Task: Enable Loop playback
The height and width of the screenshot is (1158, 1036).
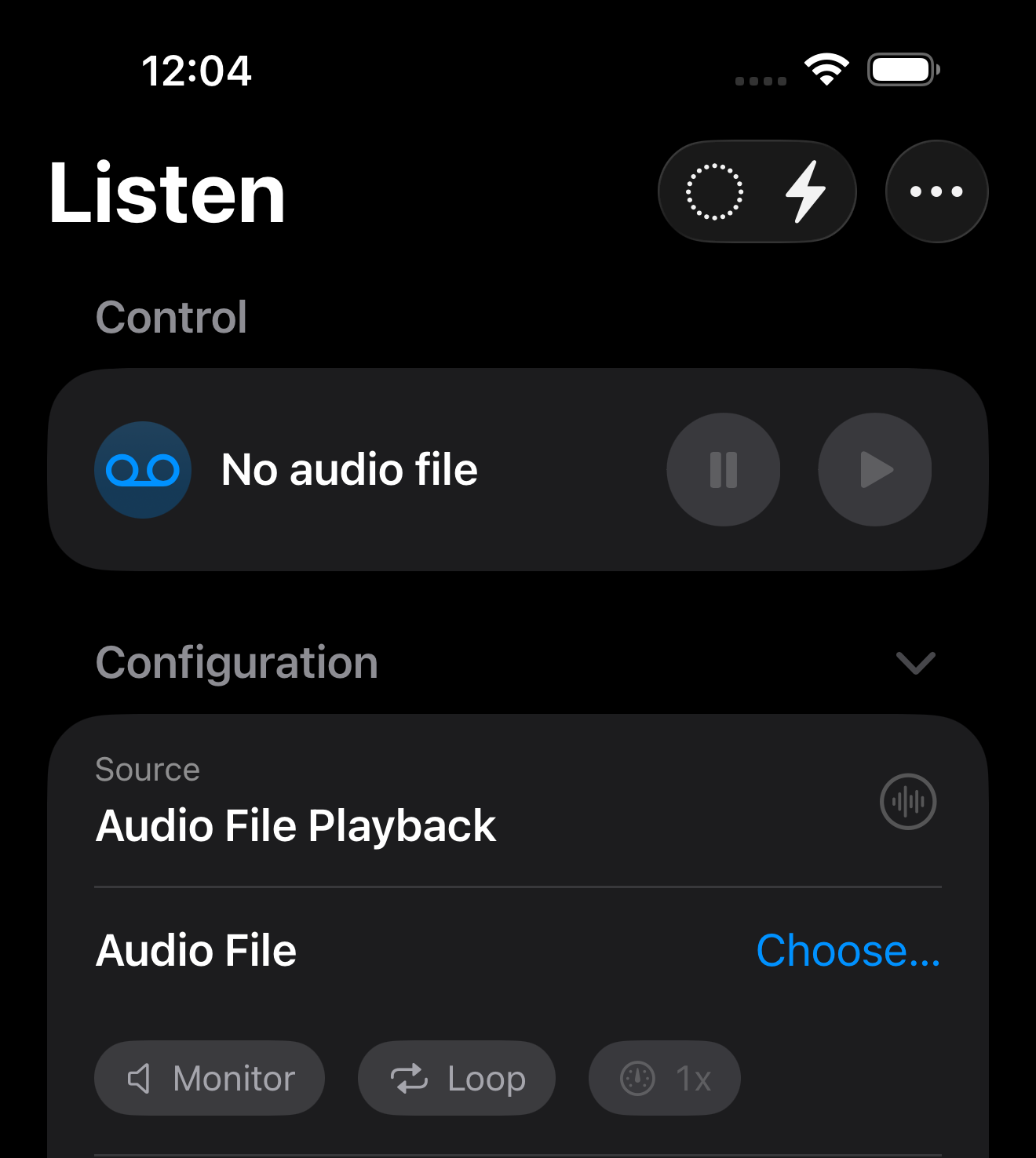Action: click(x=457, y=1078)
